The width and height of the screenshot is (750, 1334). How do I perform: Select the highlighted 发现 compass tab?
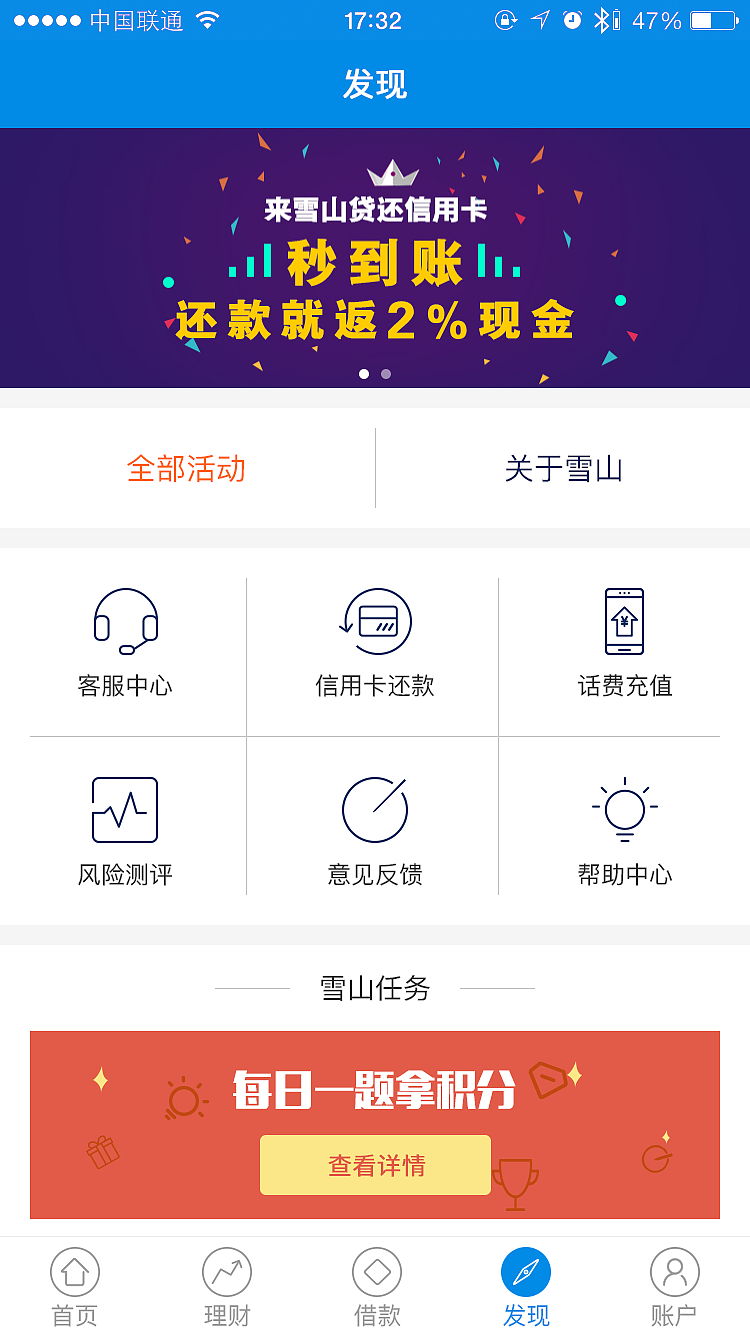524,1285
